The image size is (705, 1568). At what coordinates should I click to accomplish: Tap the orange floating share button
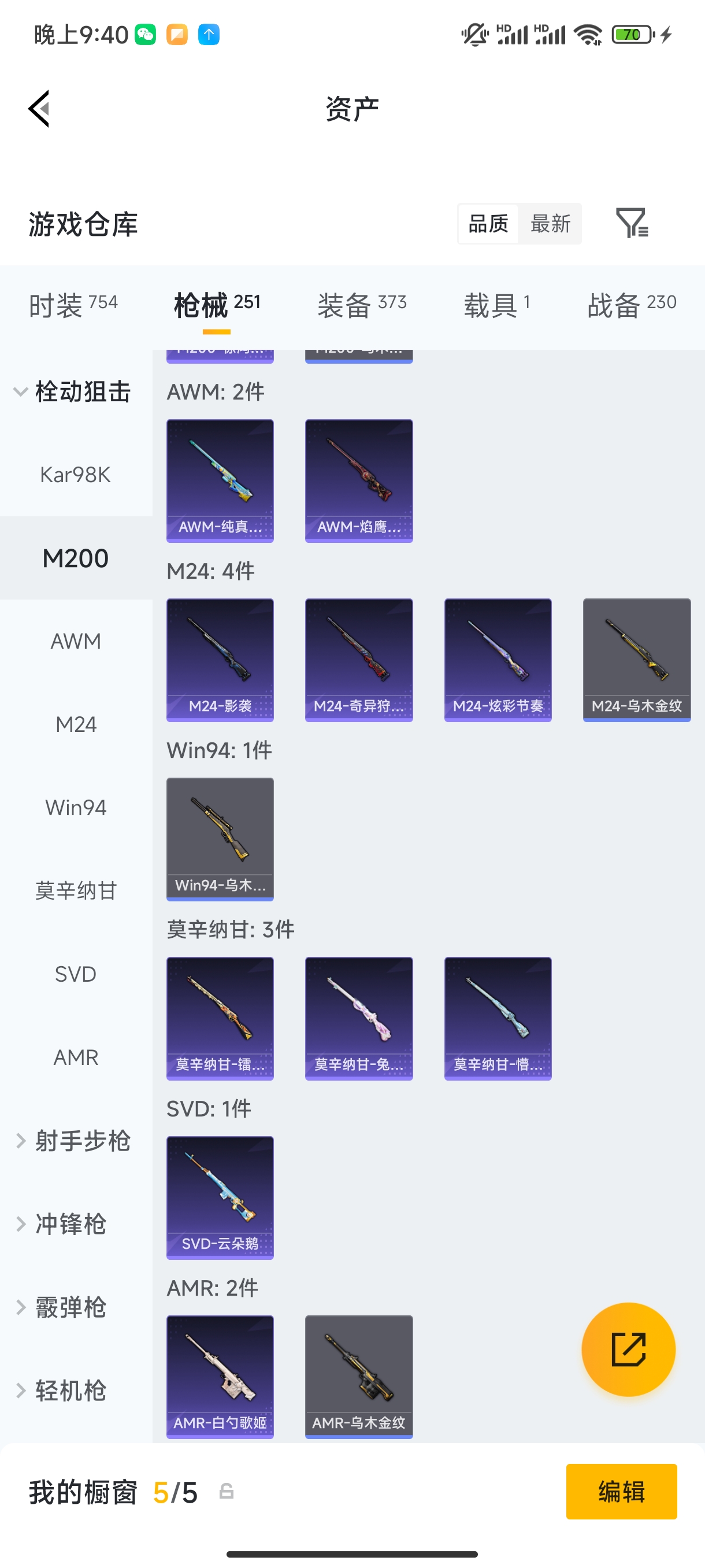(x=628, y=1349)
